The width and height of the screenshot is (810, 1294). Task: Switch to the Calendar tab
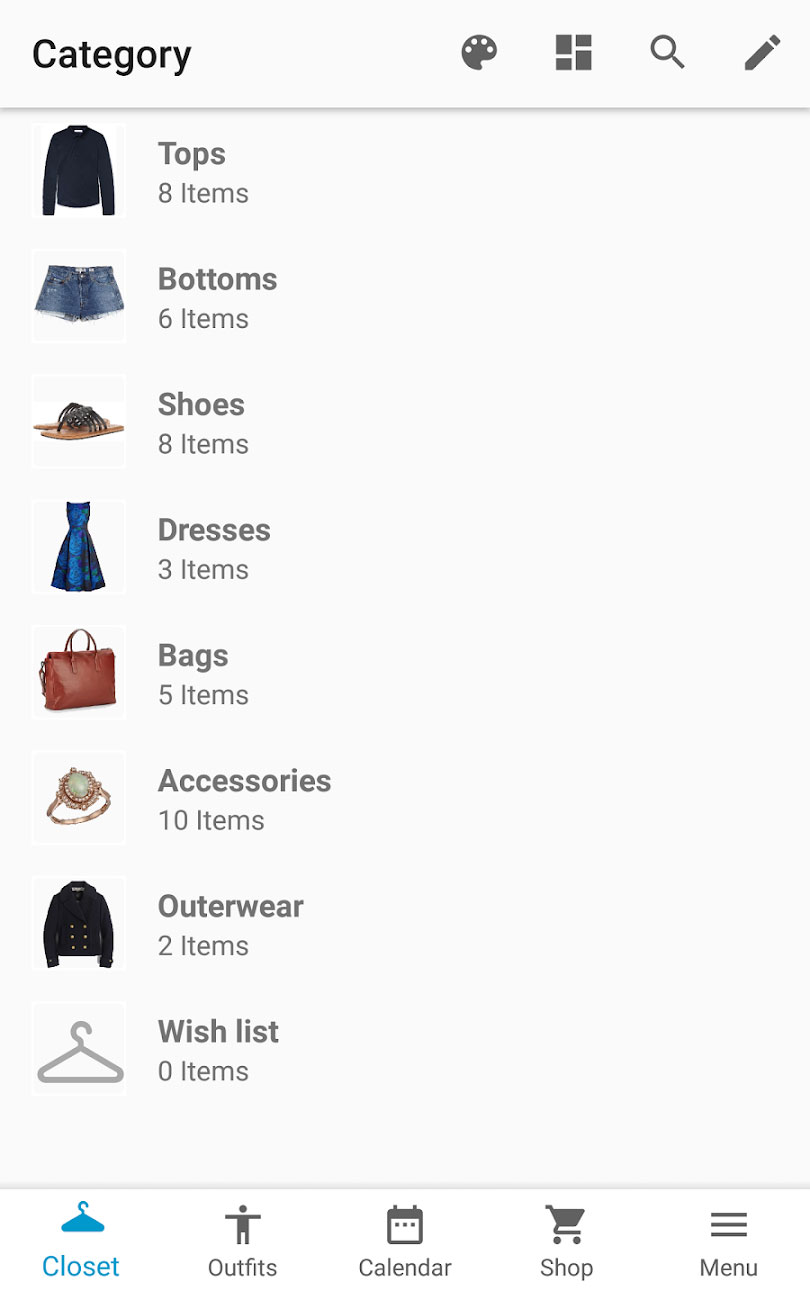(404, 1240)
